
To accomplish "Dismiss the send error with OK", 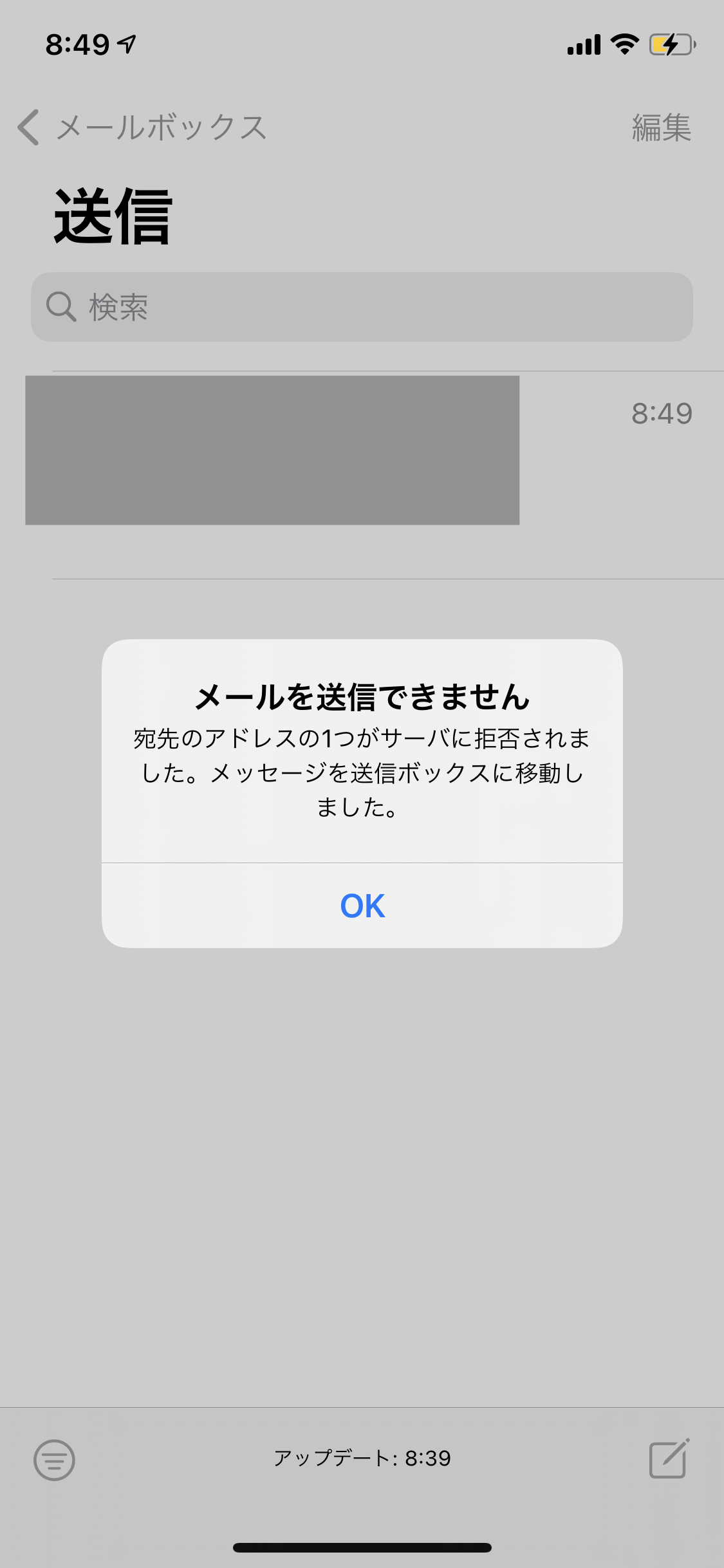I will (x=362, y=906).
